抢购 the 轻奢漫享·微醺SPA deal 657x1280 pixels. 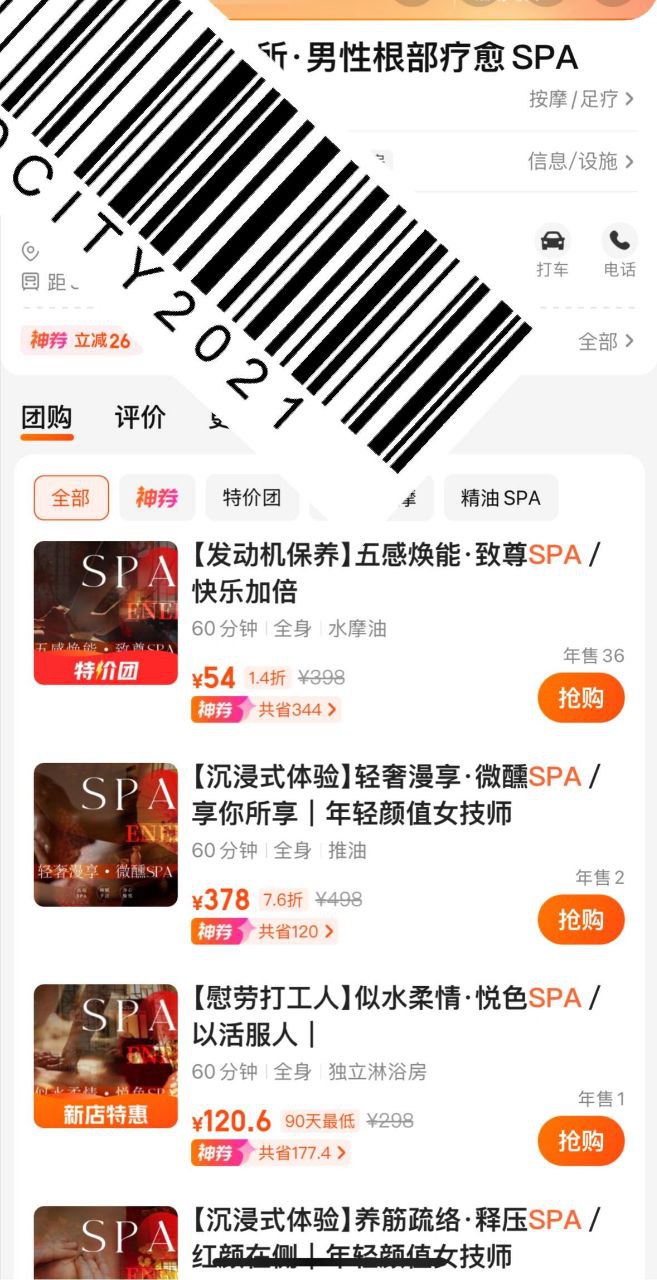click(x=581, y=919)
